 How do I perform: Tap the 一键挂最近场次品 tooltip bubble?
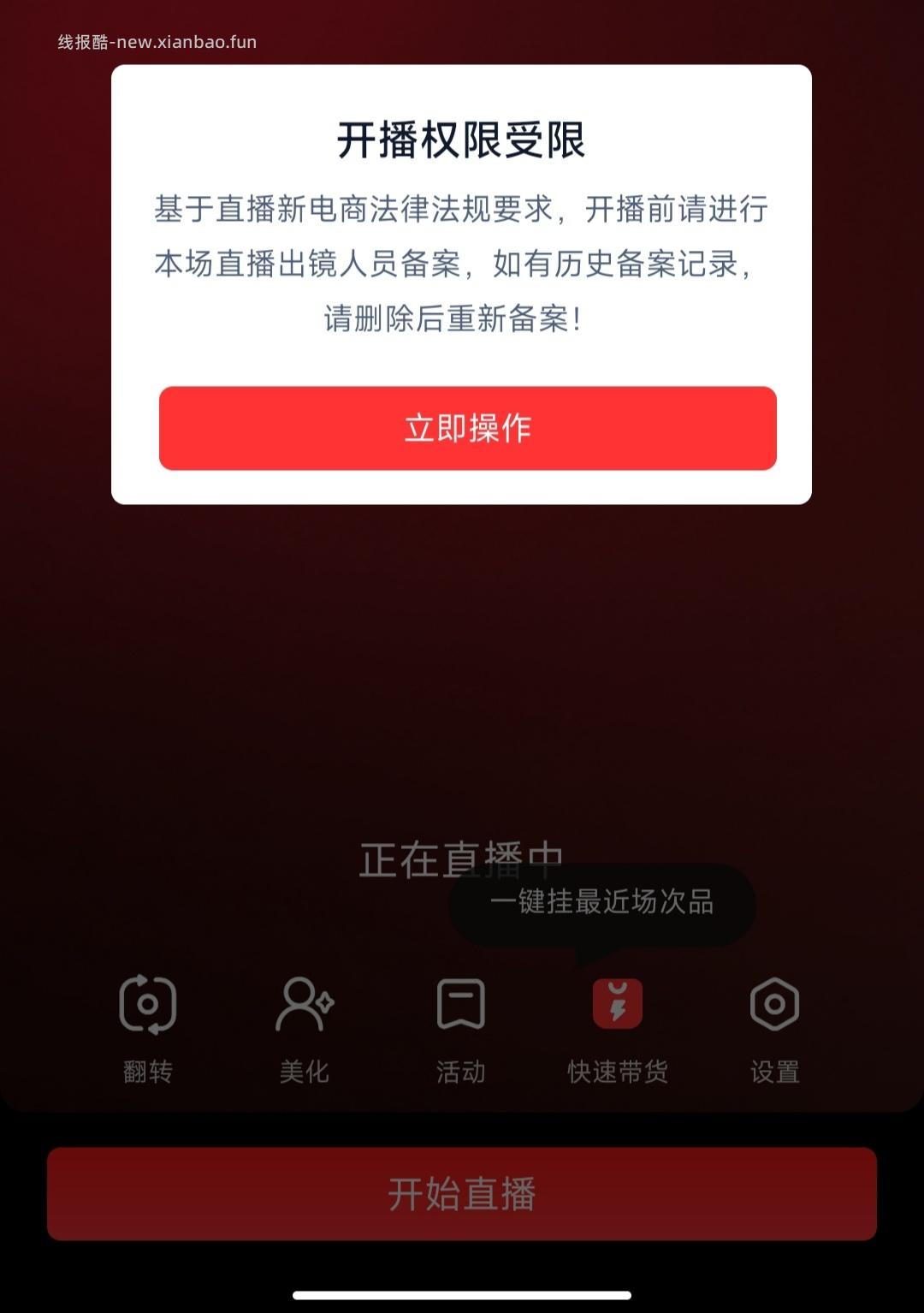(604, 902)
